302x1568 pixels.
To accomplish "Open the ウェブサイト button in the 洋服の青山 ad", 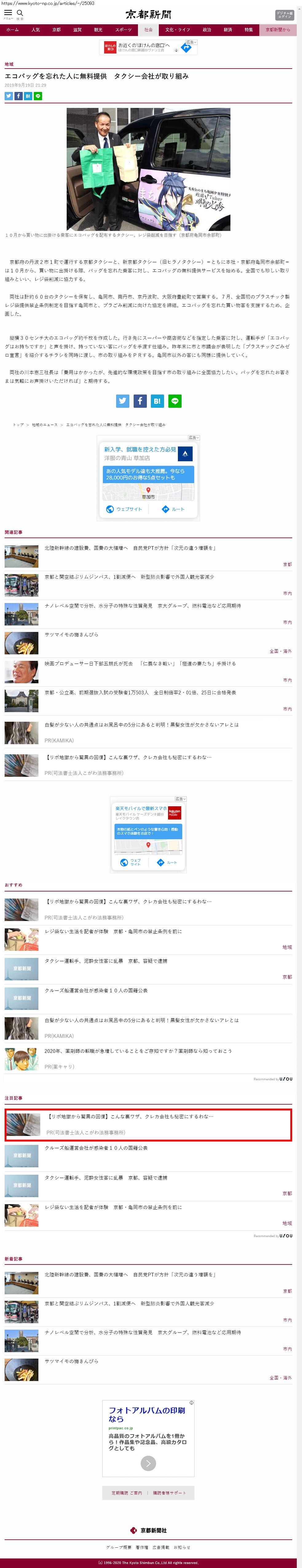I will click(x=124, y=509).
